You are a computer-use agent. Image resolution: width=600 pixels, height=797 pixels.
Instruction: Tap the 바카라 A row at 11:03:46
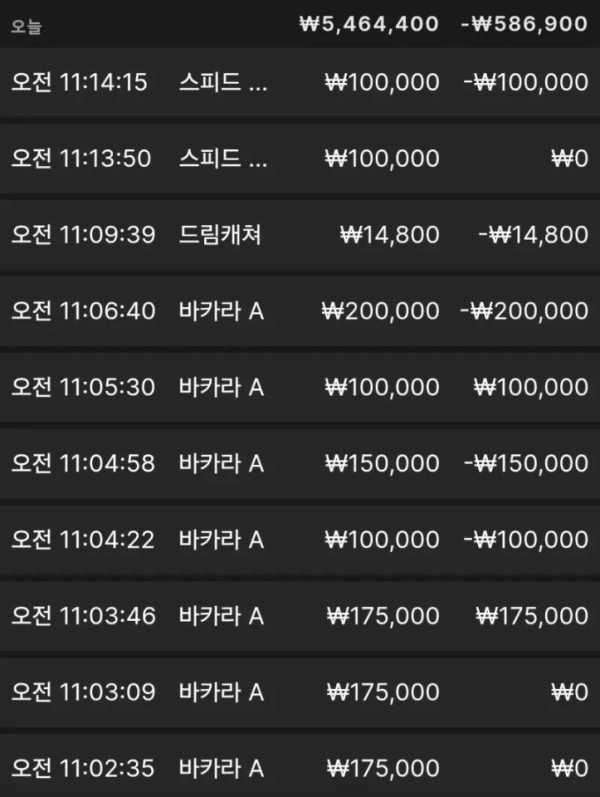[x=300, y=616]
